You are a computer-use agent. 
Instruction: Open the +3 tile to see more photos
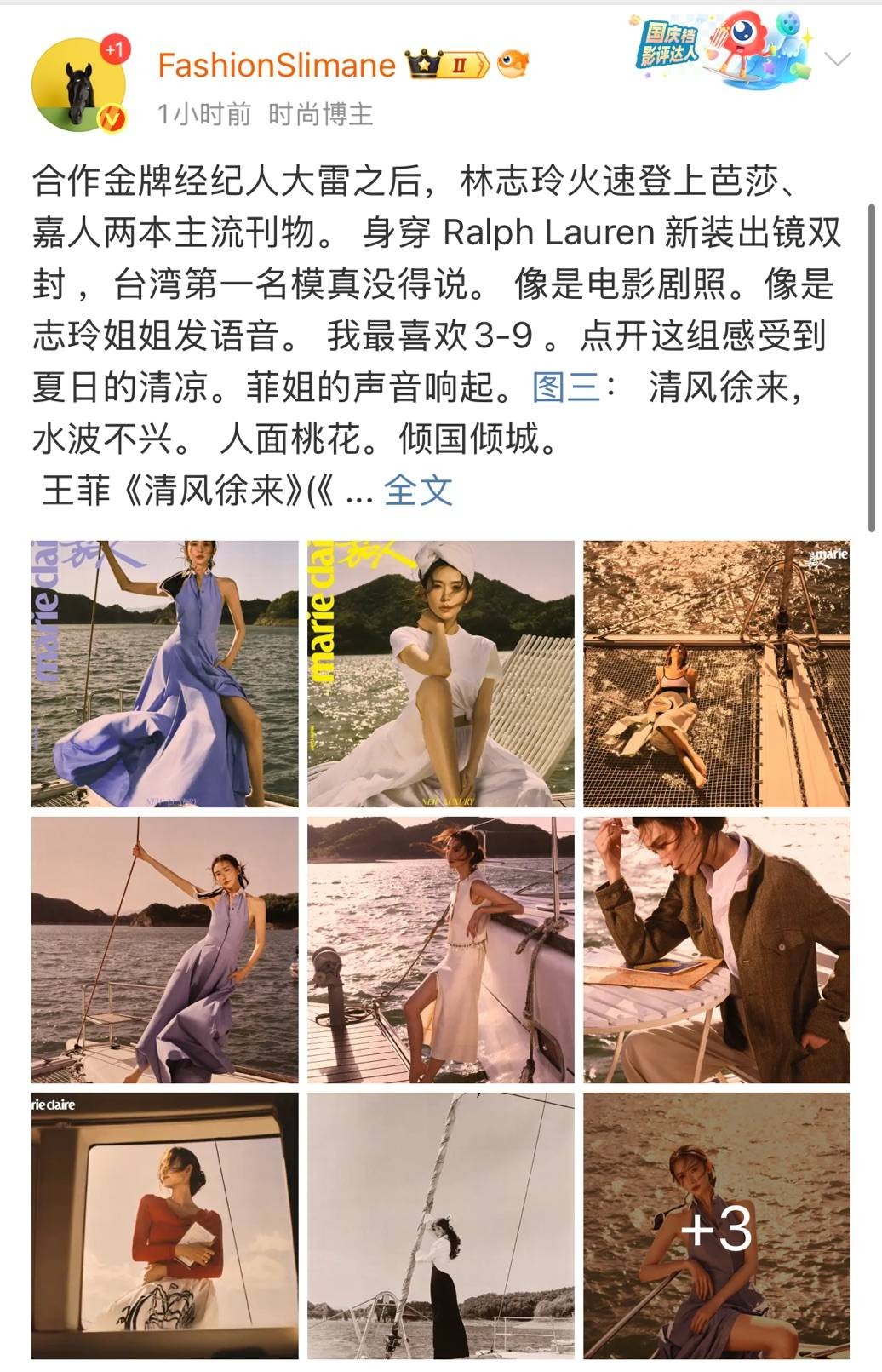tap(716, 1226)
